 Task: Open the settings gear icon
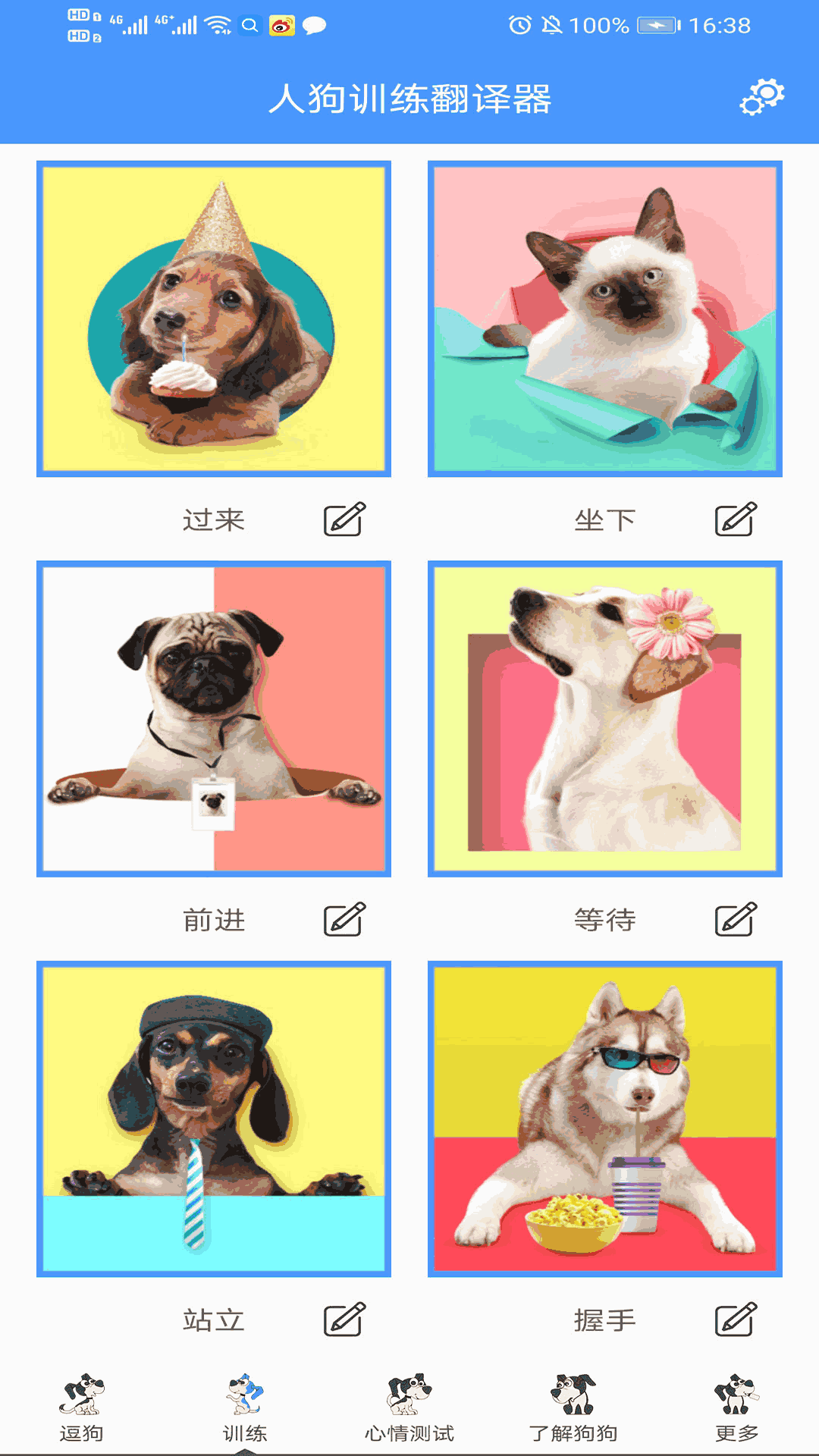(761, 97)
